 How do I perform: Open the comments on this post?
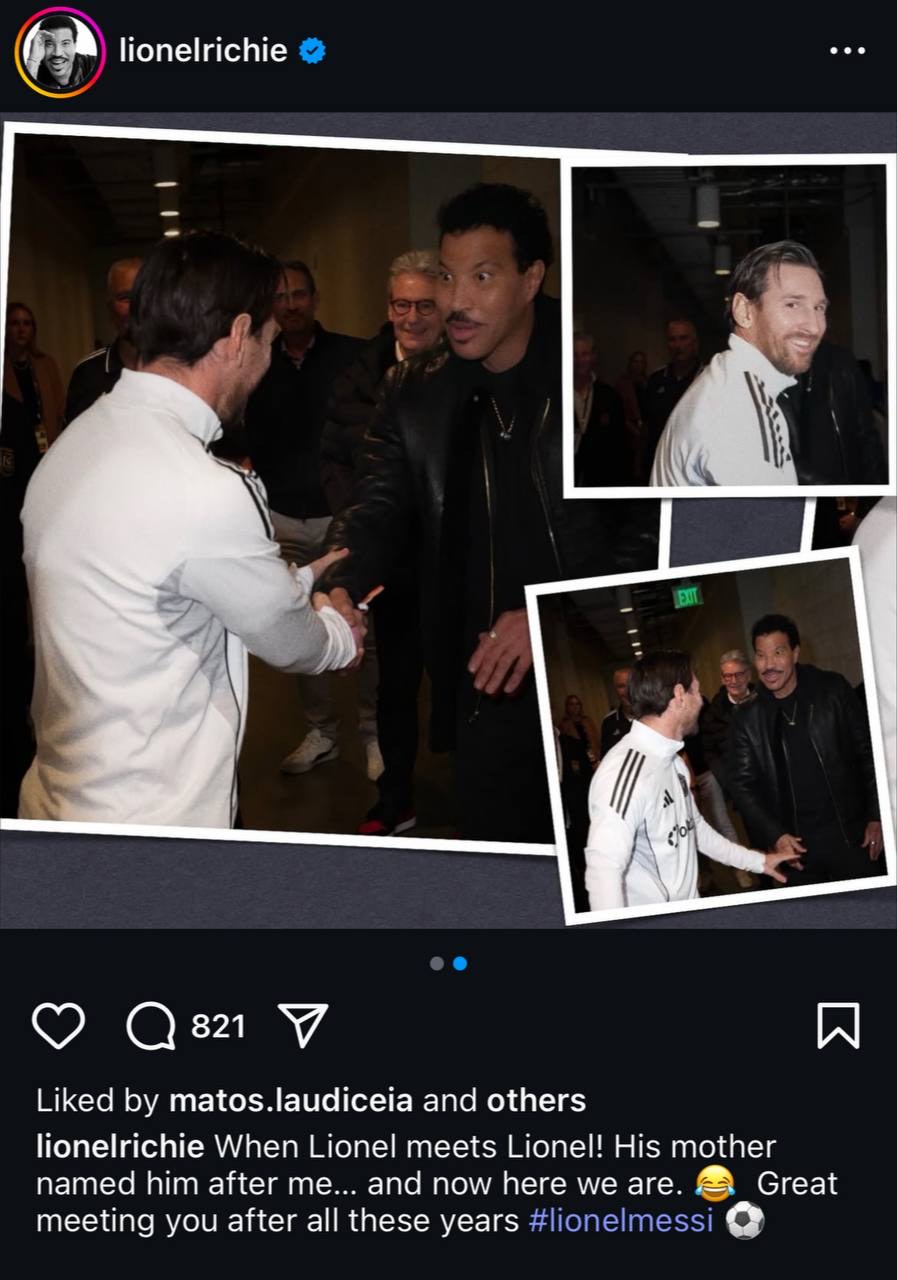pos(152,1026)
